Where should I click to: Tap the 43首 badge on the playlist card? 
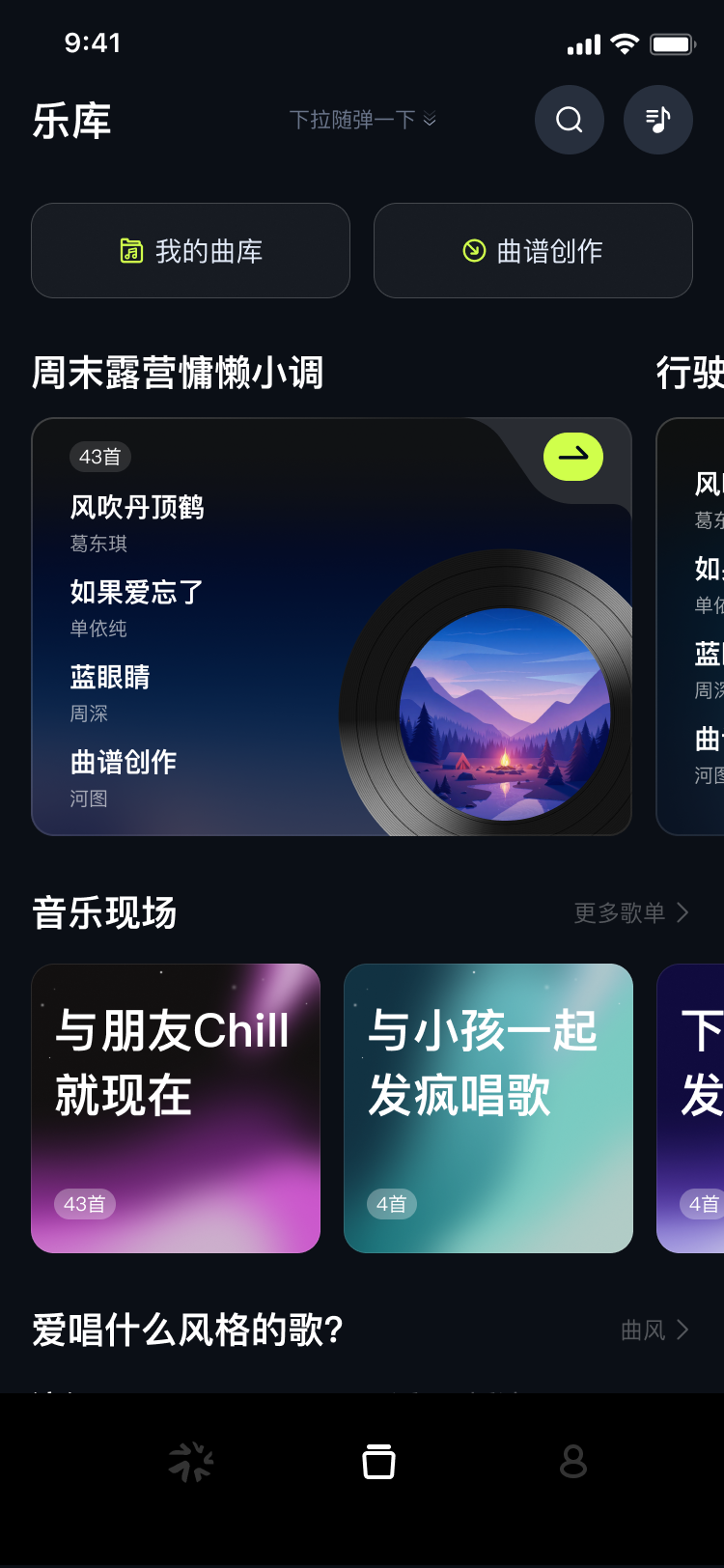99,456
